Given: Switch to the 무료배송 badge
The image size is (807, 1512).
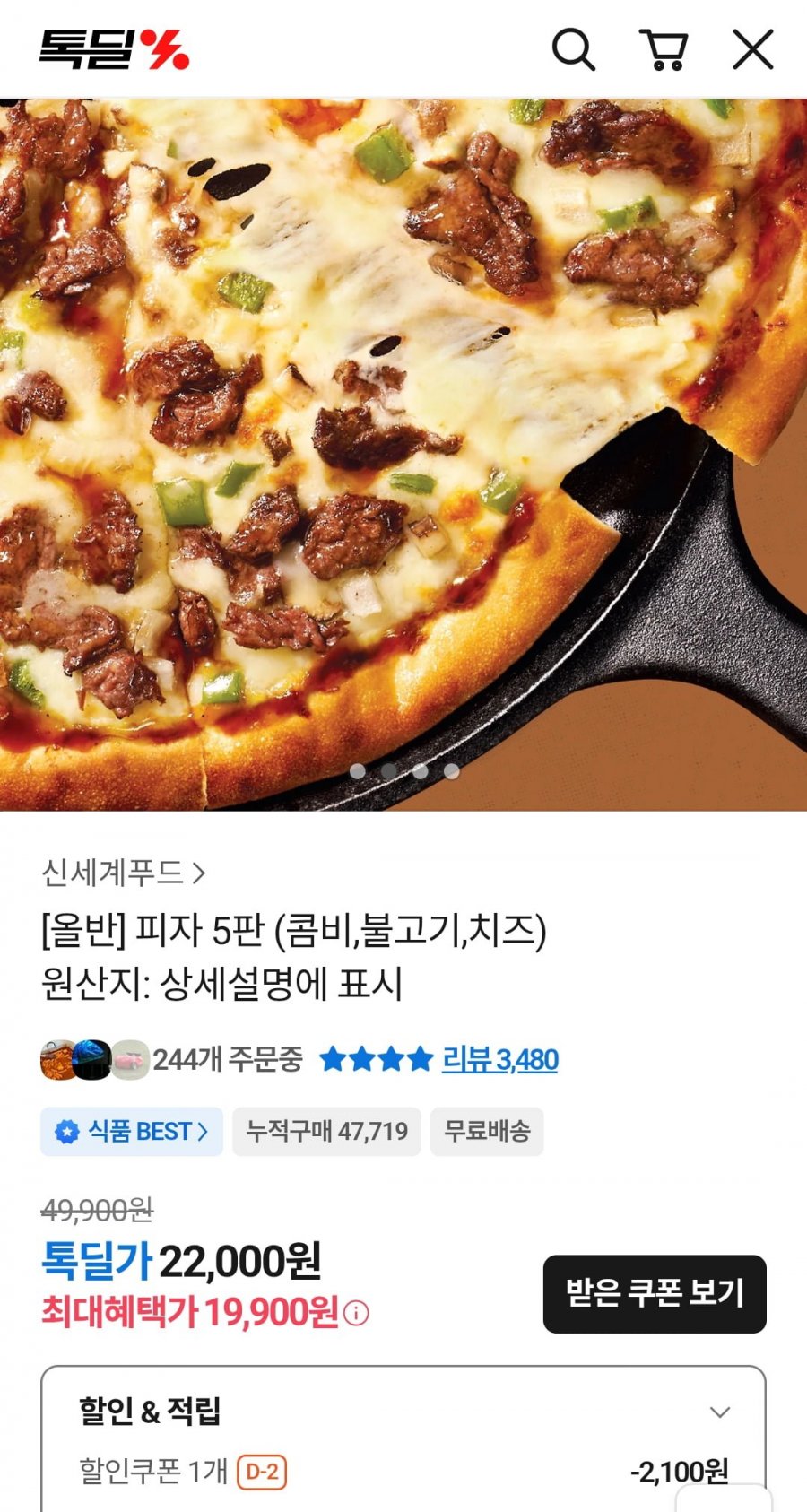Looking at the screenshot, I should (x=486, y=1132).
